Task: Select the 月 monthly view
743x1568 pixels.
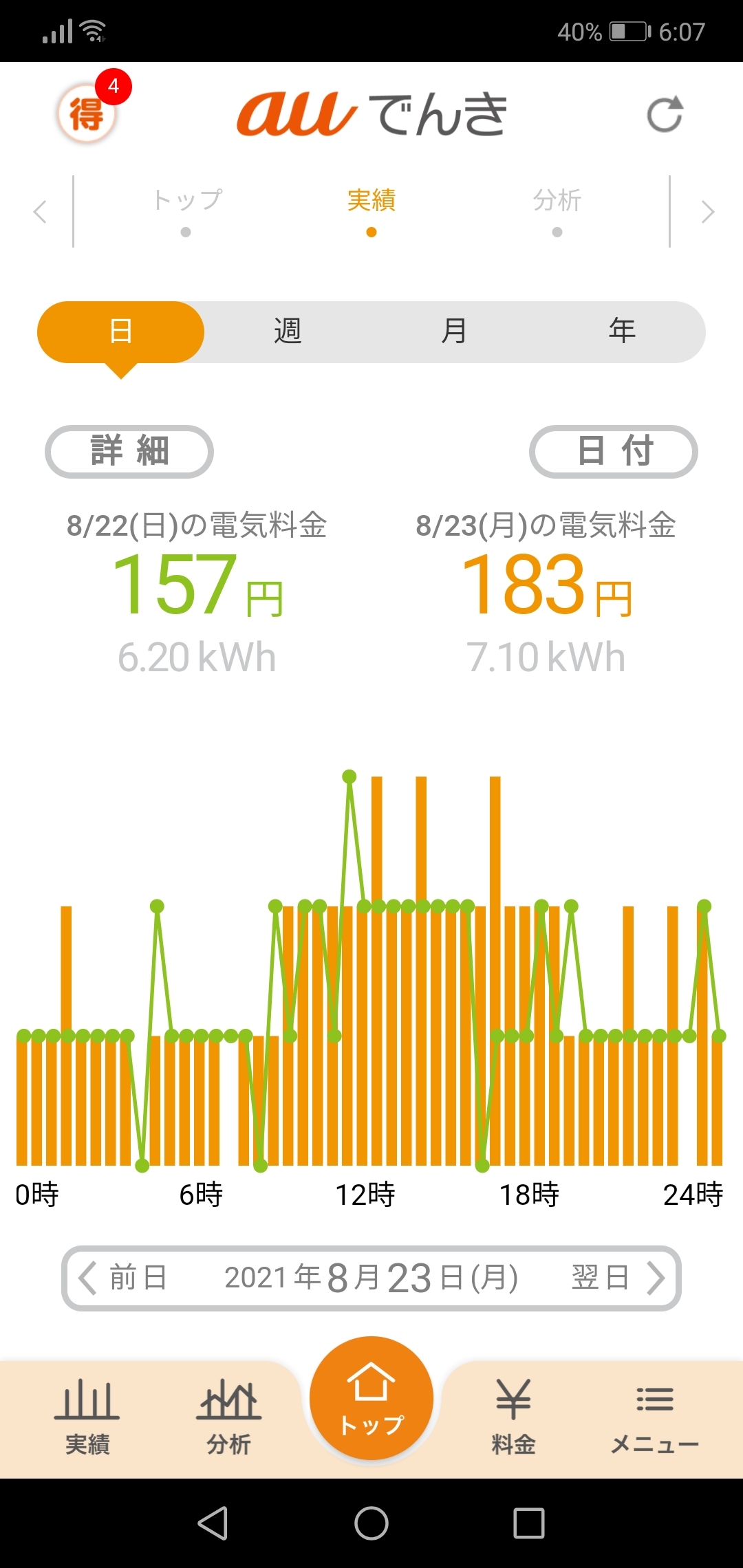Action: (454, 331)
